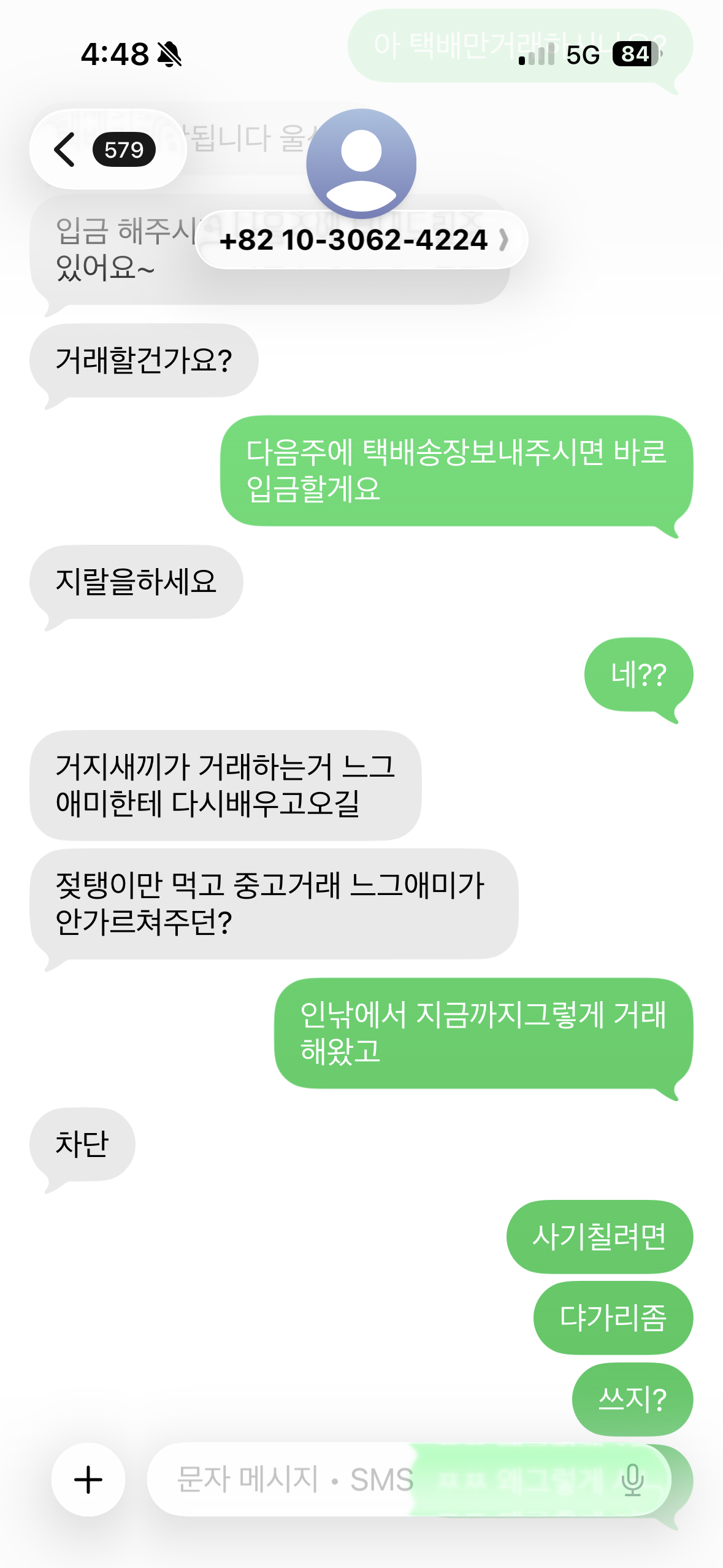Tap the contact avatar picture
The height and width of the screenshot is (1568, 723).
(x=361, y=163)
